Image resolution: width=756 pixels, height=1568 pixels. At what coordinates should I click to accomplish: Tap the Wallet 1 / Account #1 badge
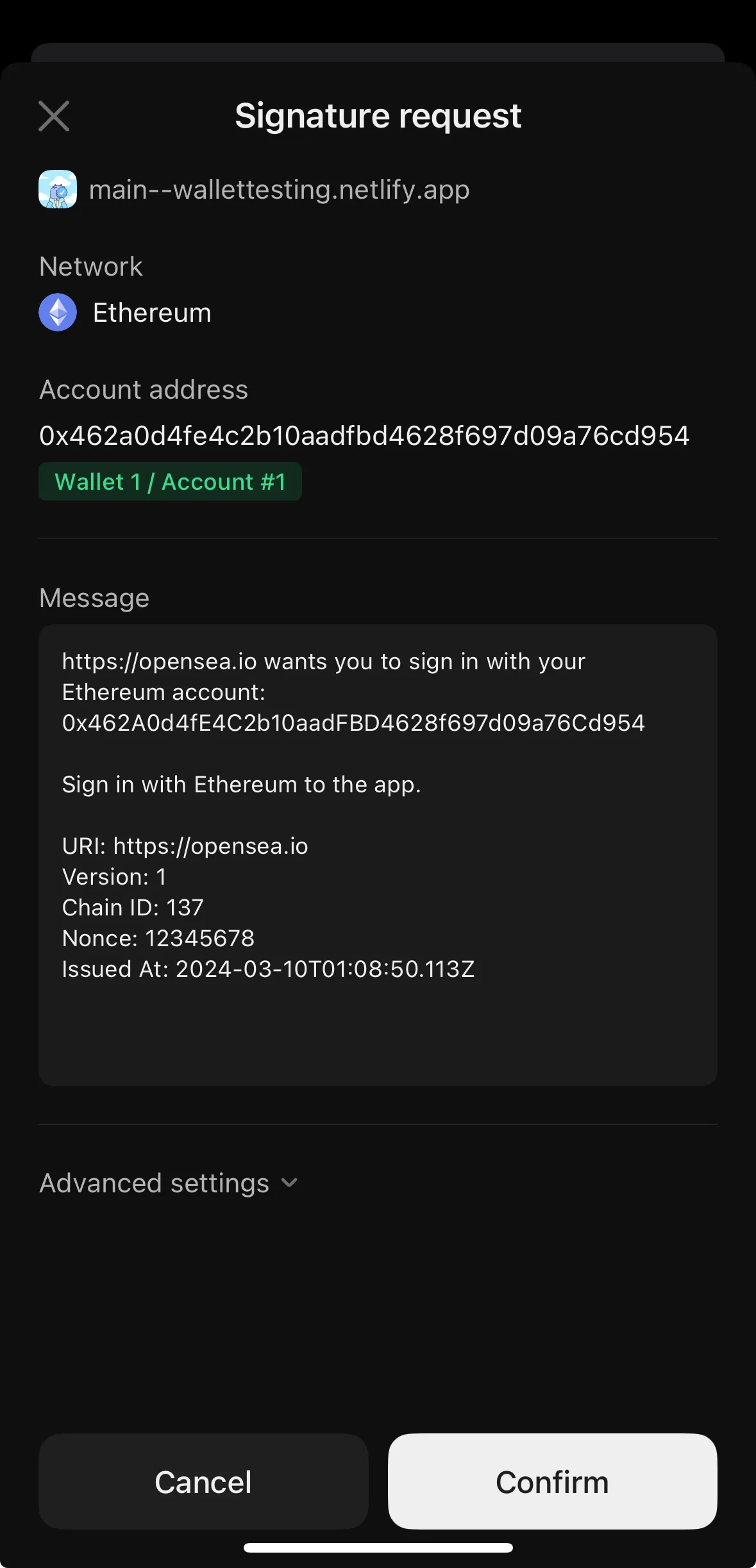[170, 481]
